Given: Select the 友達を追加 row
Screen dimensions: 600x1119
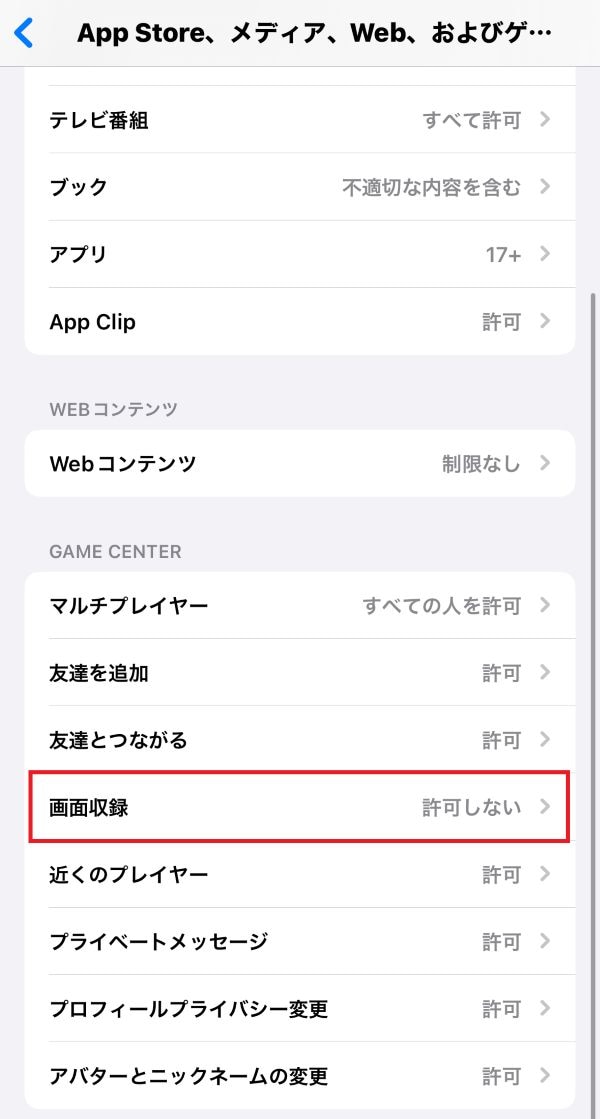Looking at the screenshot, I should click(x=299, y=673).
